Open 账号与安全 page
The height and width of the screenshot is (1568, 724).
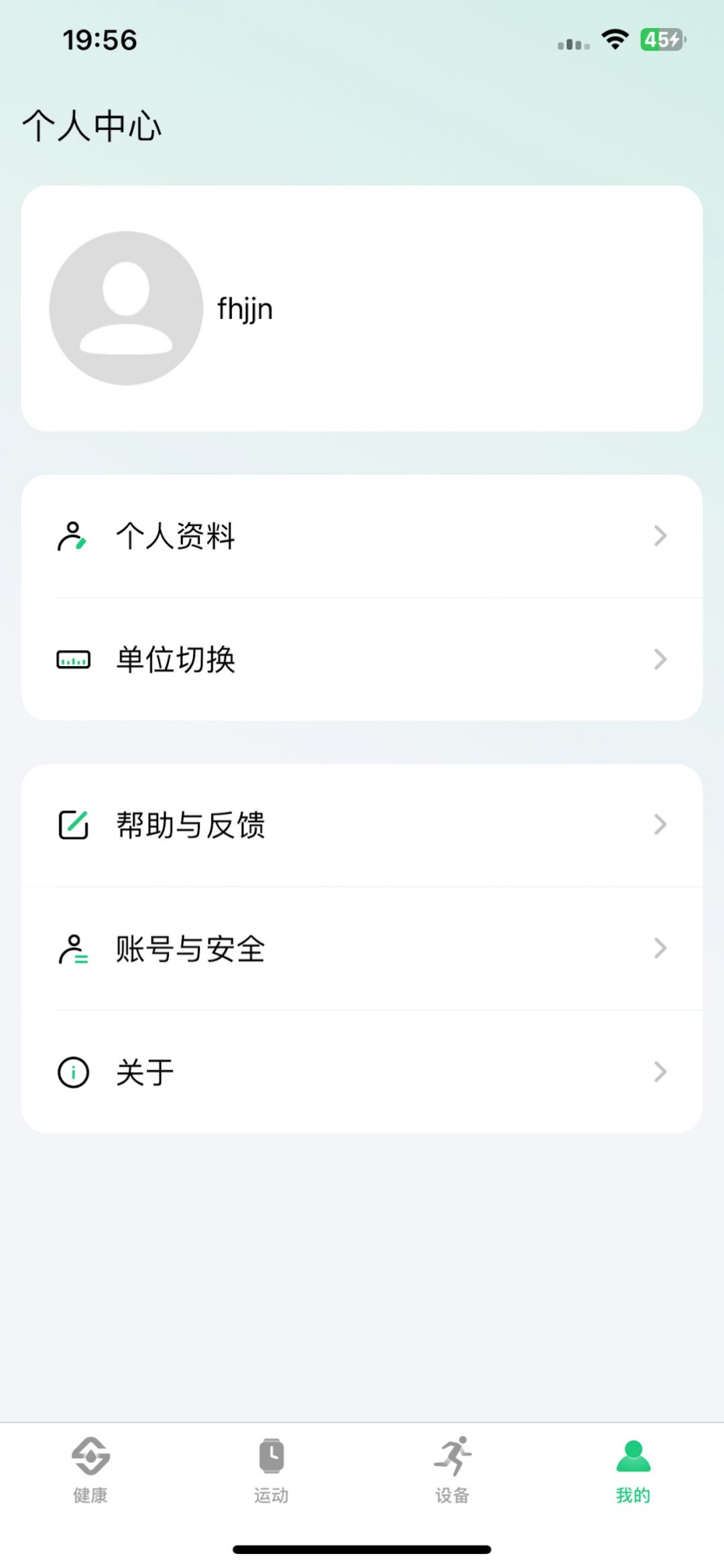pos(362,949)
